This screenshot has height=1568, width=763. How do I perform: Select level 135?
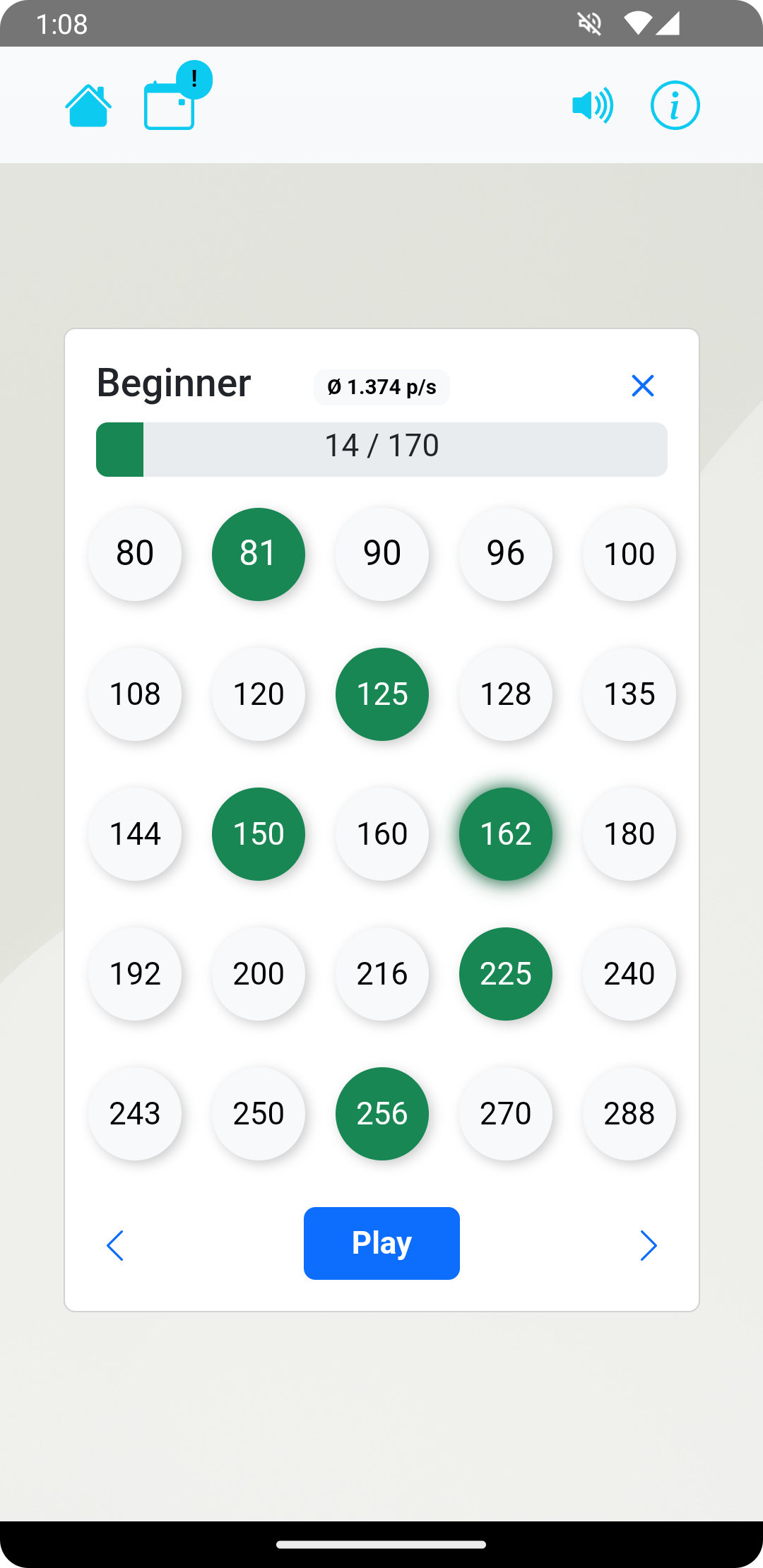point(629,694)
